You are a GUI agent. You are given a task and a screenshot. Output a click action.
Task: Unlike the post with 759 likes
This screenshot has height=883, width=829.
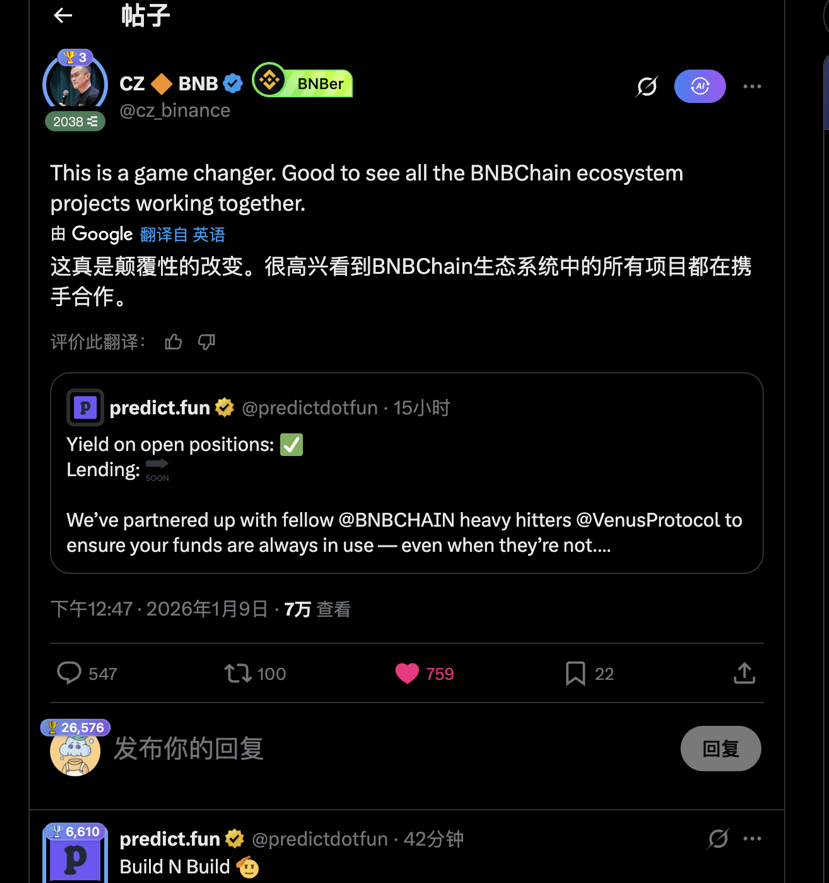point(407,673)
